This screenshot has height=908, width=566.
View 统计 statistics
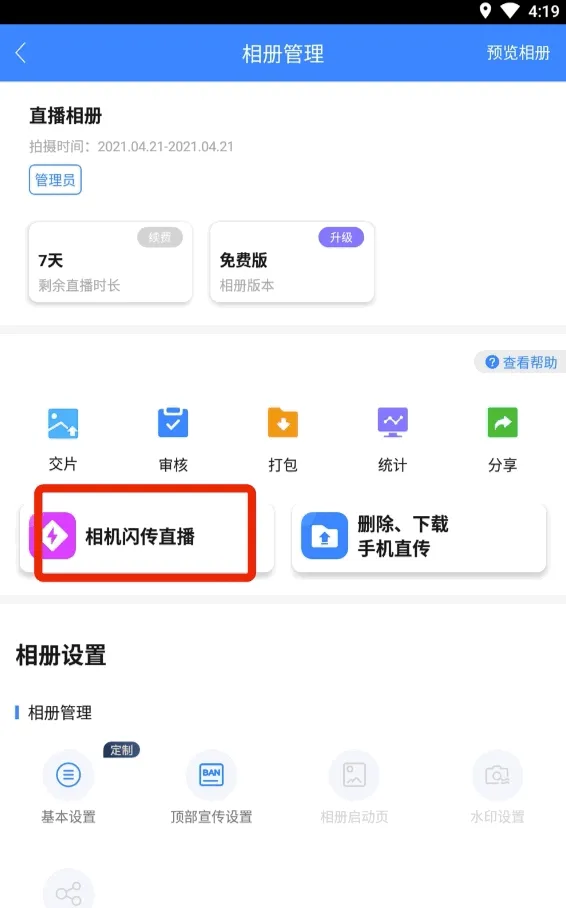[393, 440]
